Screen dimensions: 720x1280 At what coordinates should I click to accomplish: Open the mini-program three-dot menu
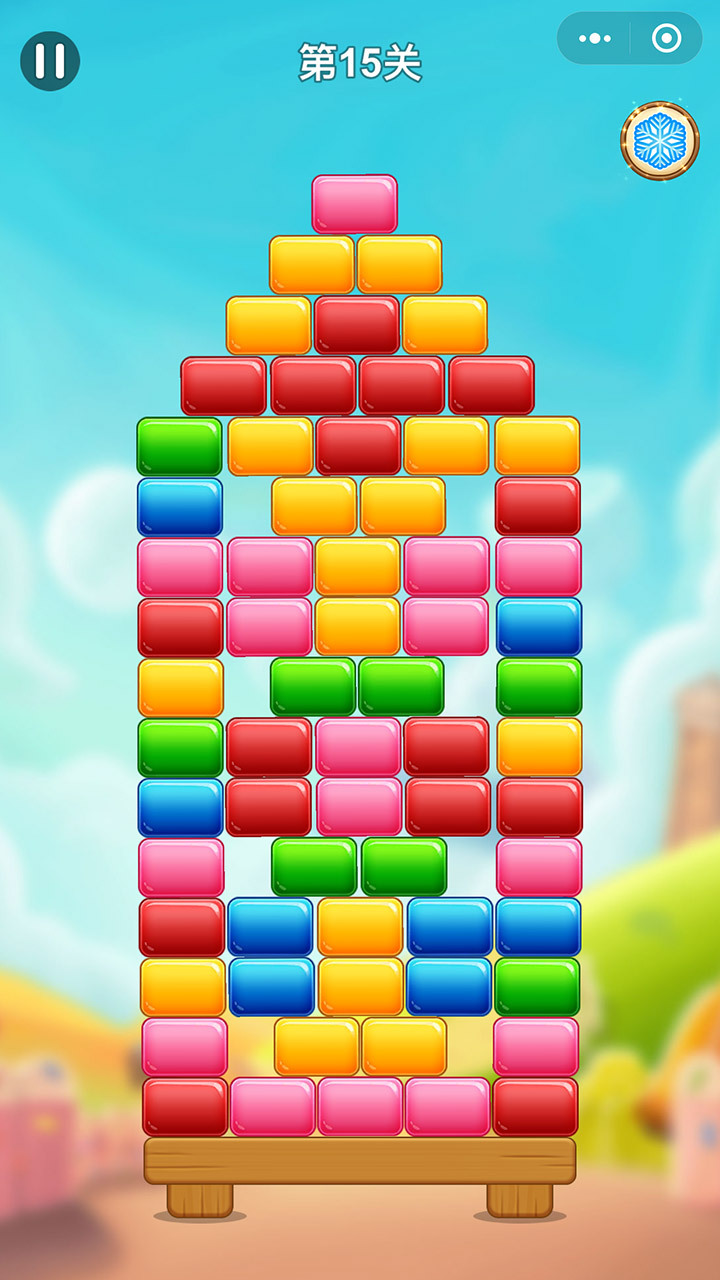click(x=594, y=39)
